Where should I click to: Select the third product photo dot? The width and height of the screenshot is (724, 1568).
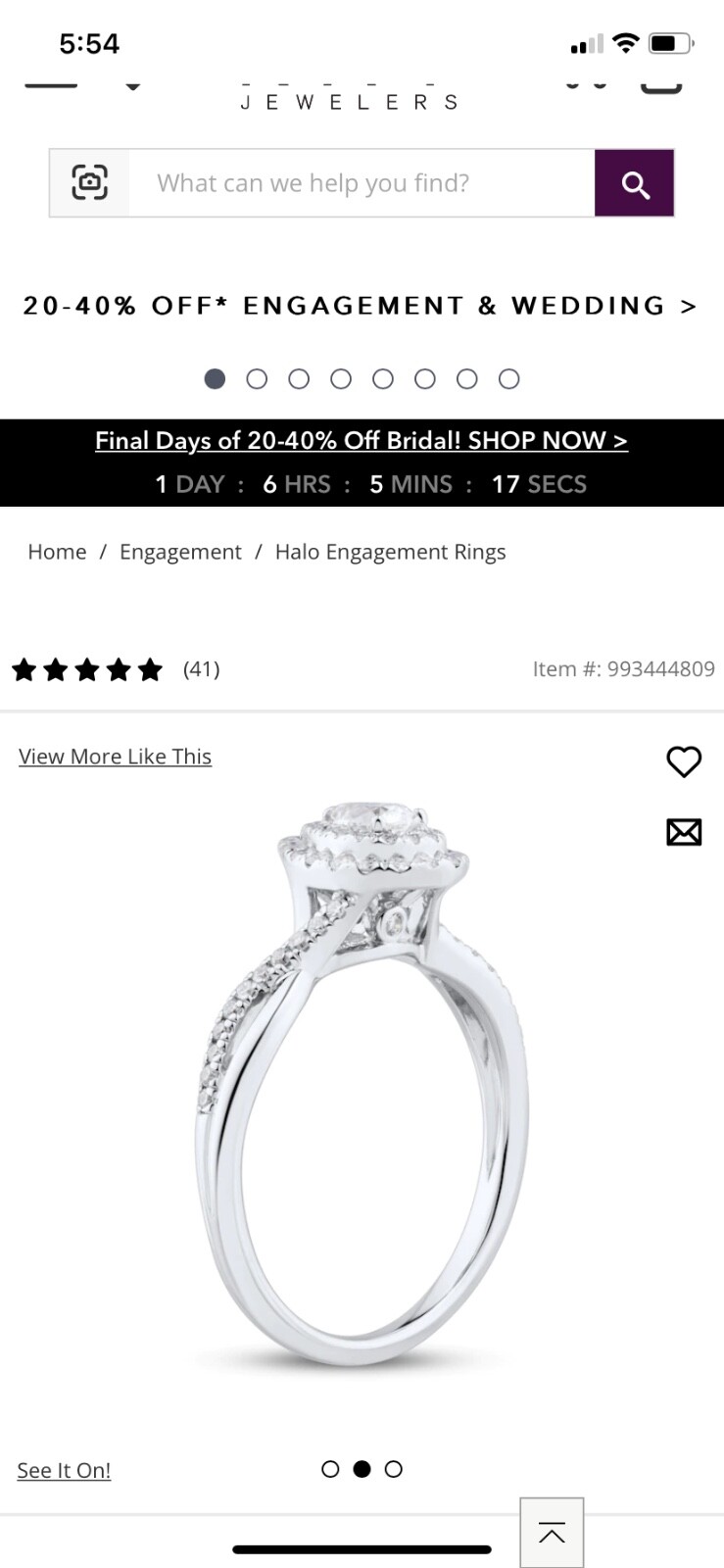[x=393, y=1469]
